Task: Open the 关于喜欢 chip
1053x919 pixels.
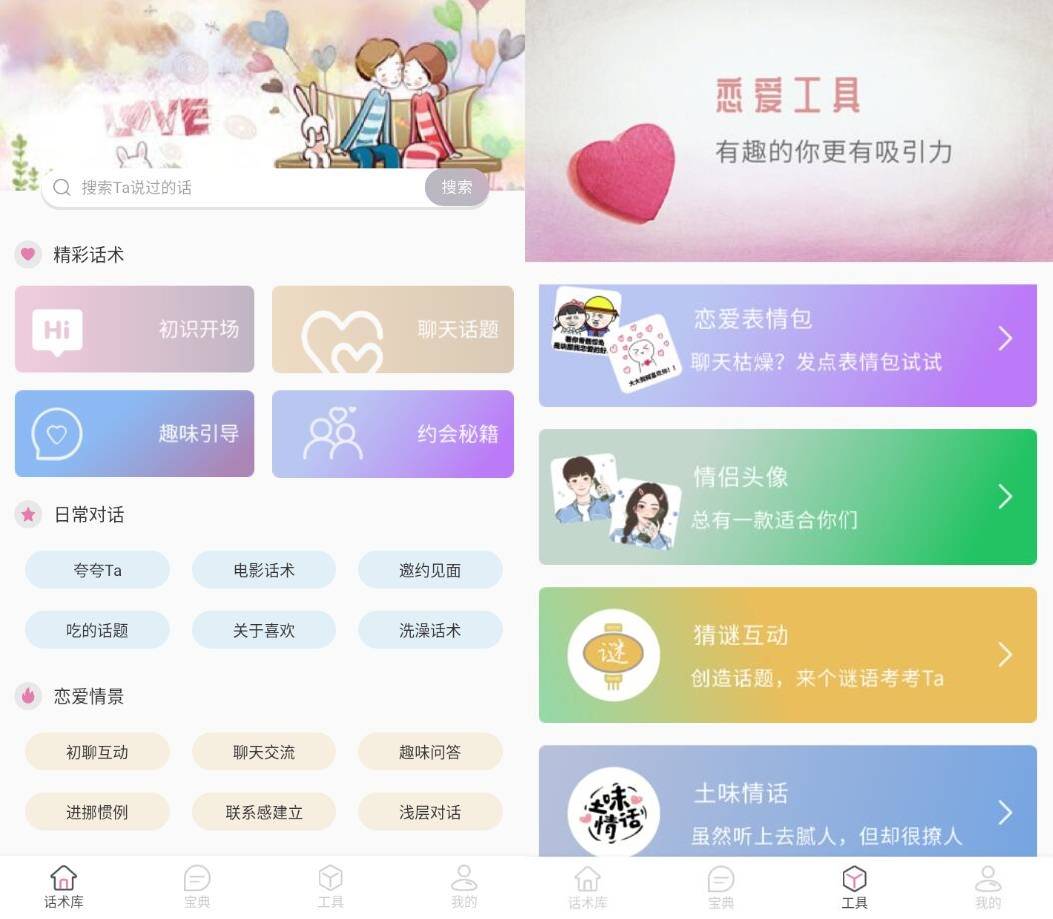Action: (x=264, y=630)
